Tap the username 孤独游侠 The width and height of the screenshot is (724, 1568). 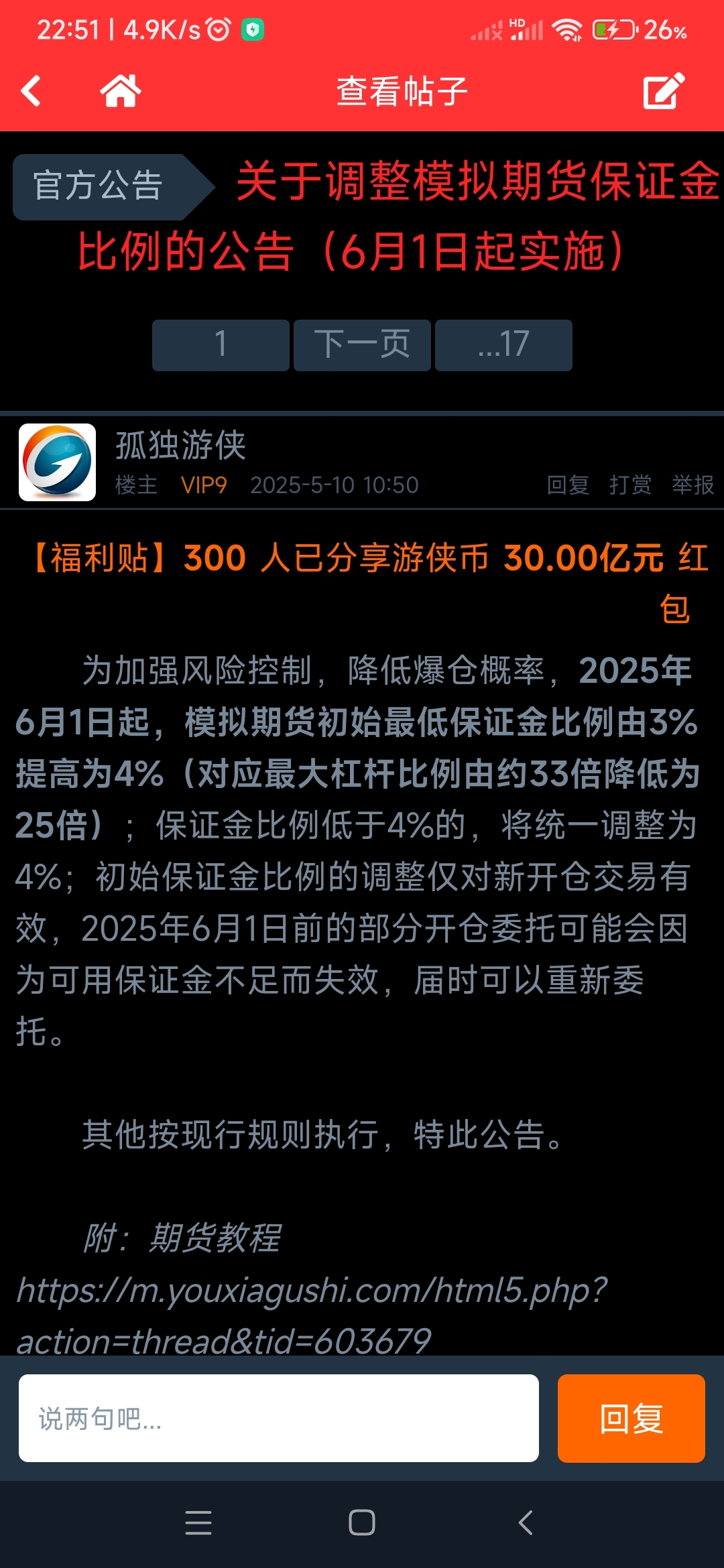[181, 445]
